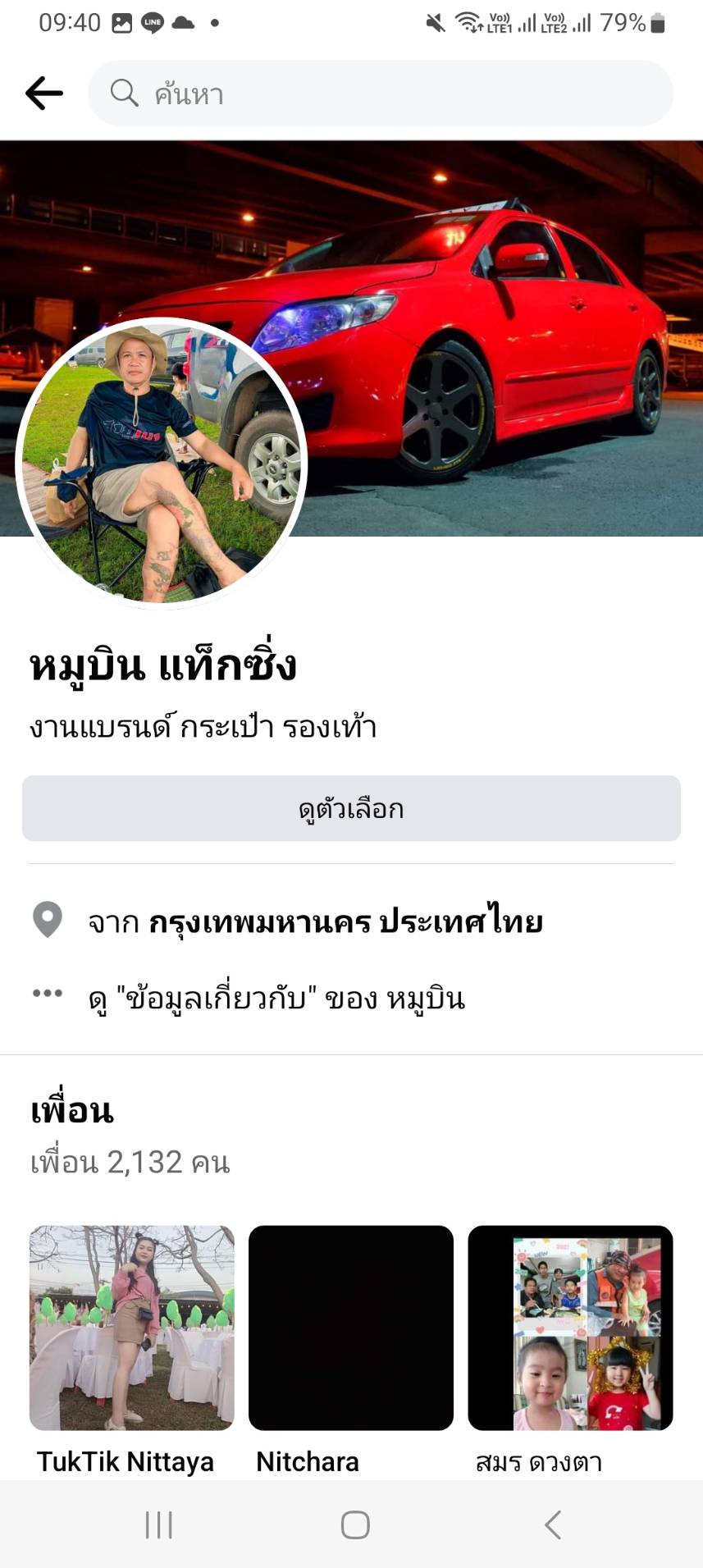
Task: View the round profile picture
Action: click(162, 463)
